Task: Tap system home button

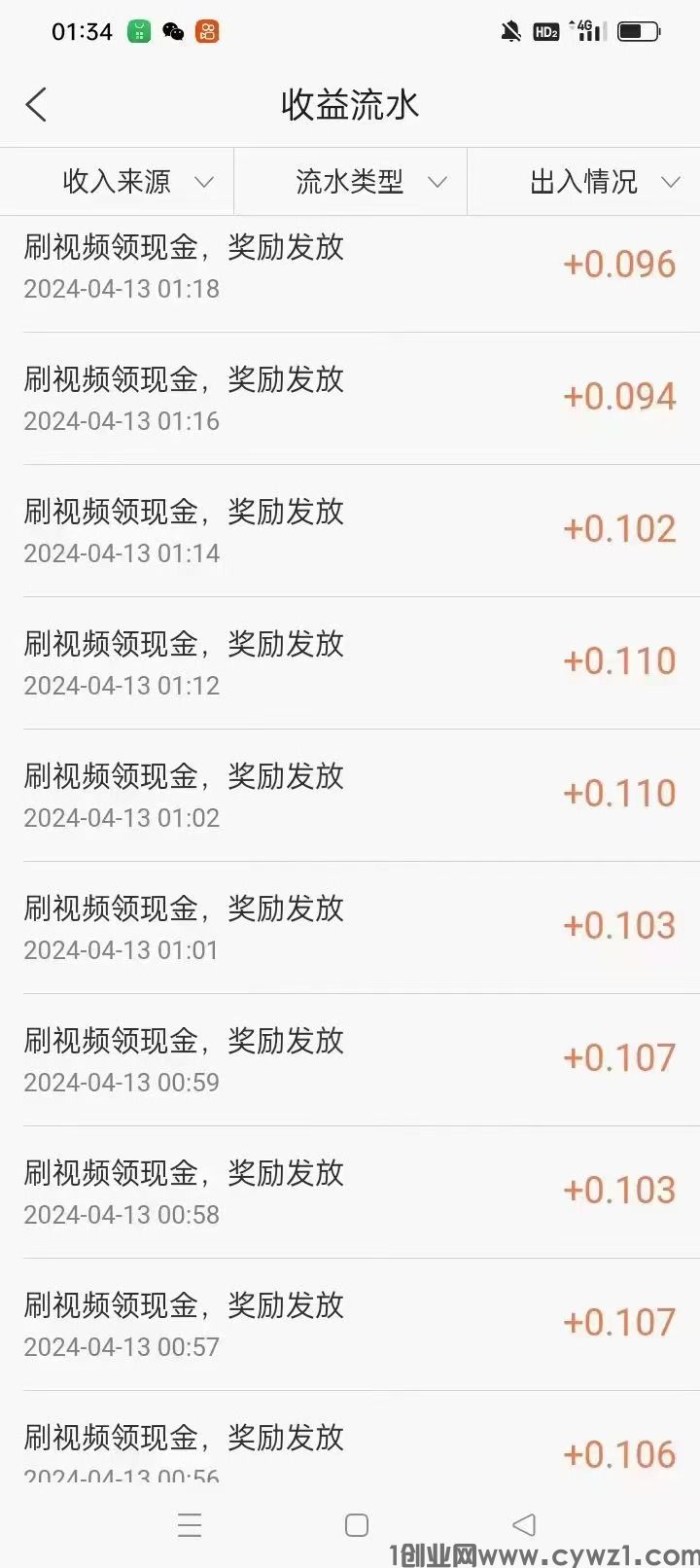Action: click(x=357, y=1525)
